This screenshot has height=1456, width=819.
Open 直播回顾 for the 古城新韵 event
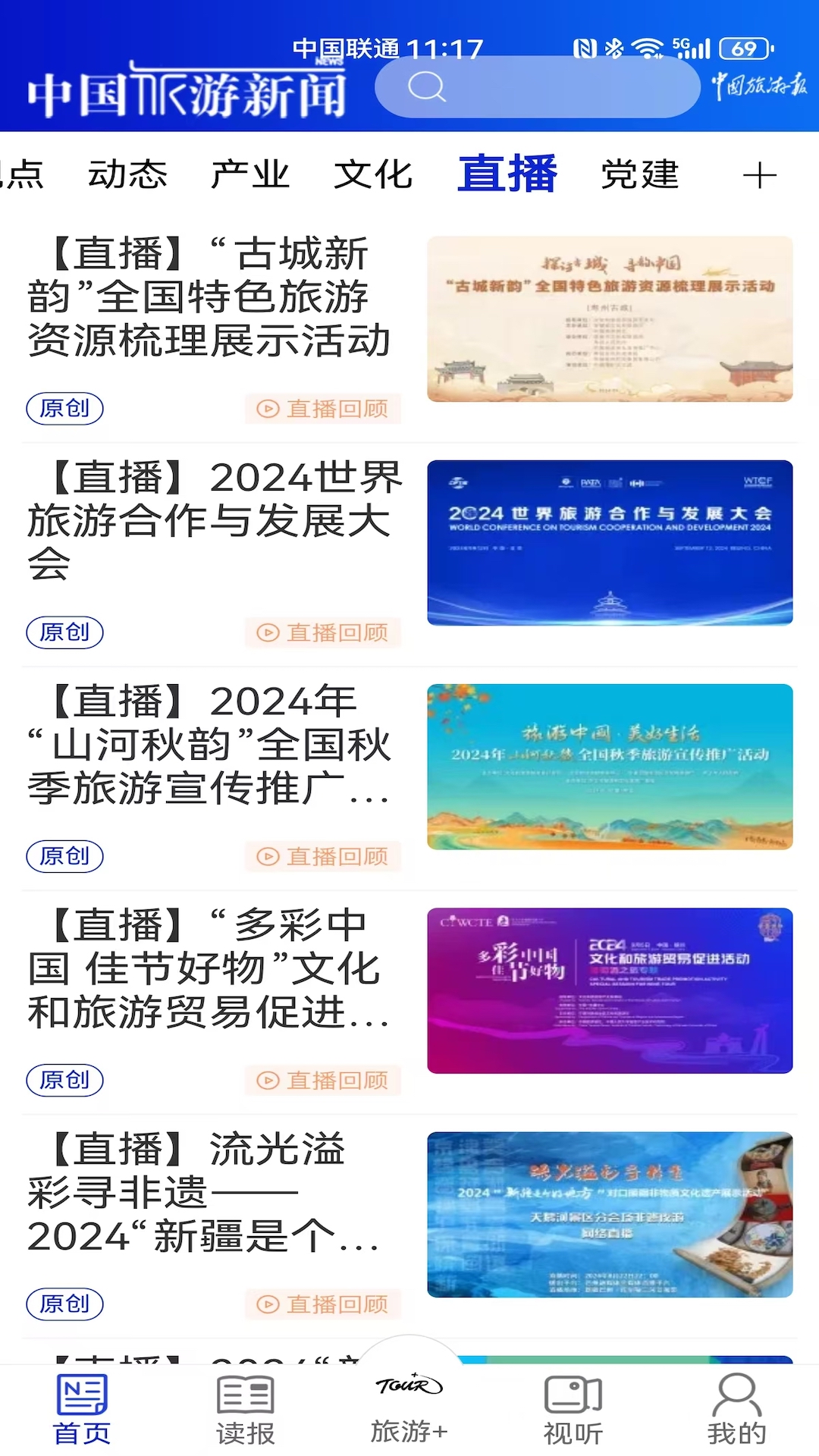point(324,407)
